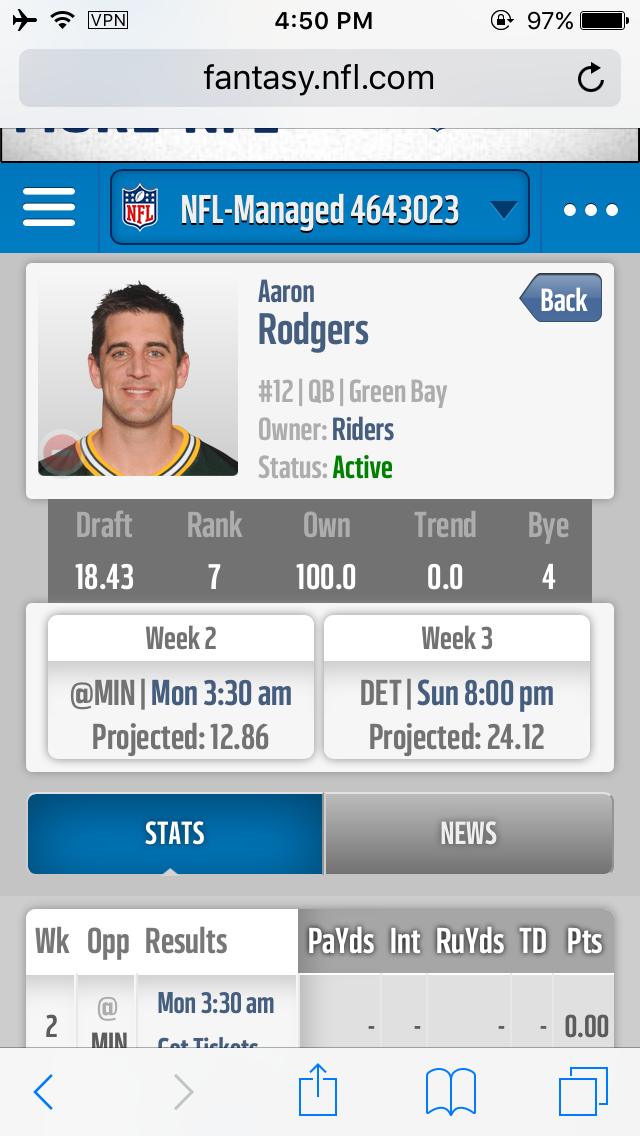
Task: Expand the NFL-Managed 4643023 league dropdown
Action: coord(319,208)
